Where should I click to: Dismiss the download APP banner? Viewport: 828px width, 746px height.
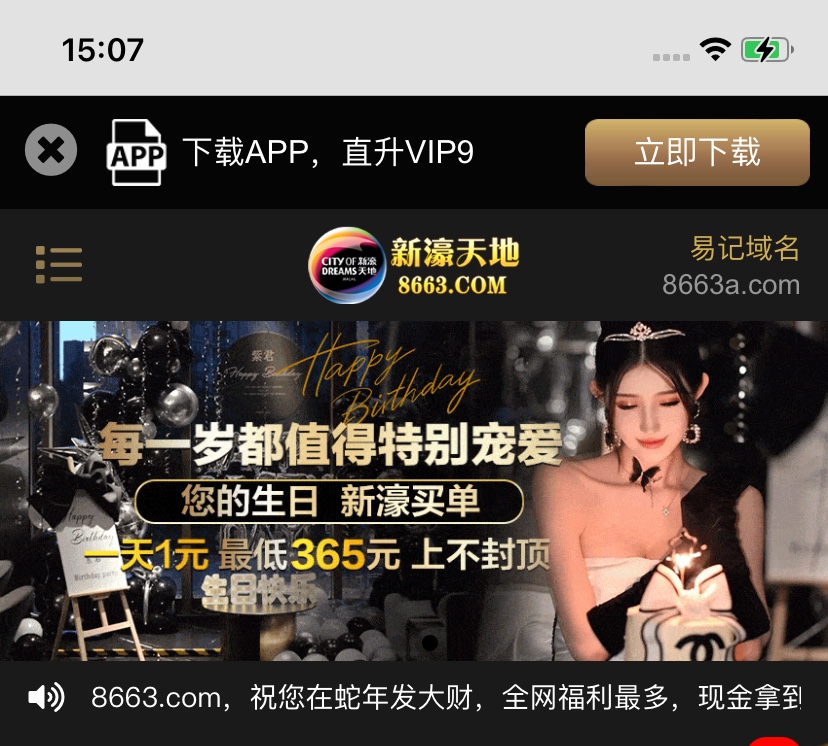(50, 151)
